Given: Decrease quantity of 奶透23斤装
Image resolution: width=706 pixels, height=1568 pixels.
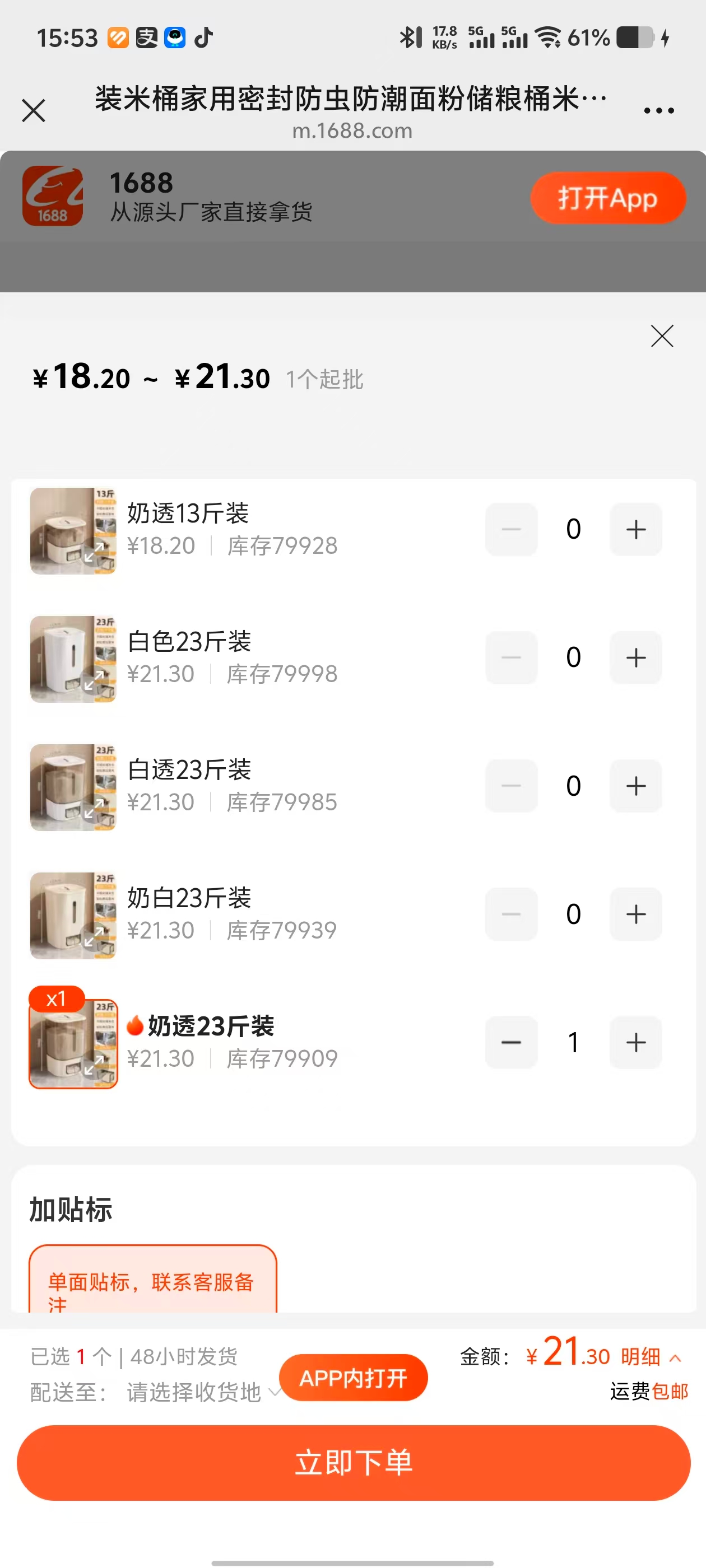Looking at the screenshot, I should tap(511, 1043).
